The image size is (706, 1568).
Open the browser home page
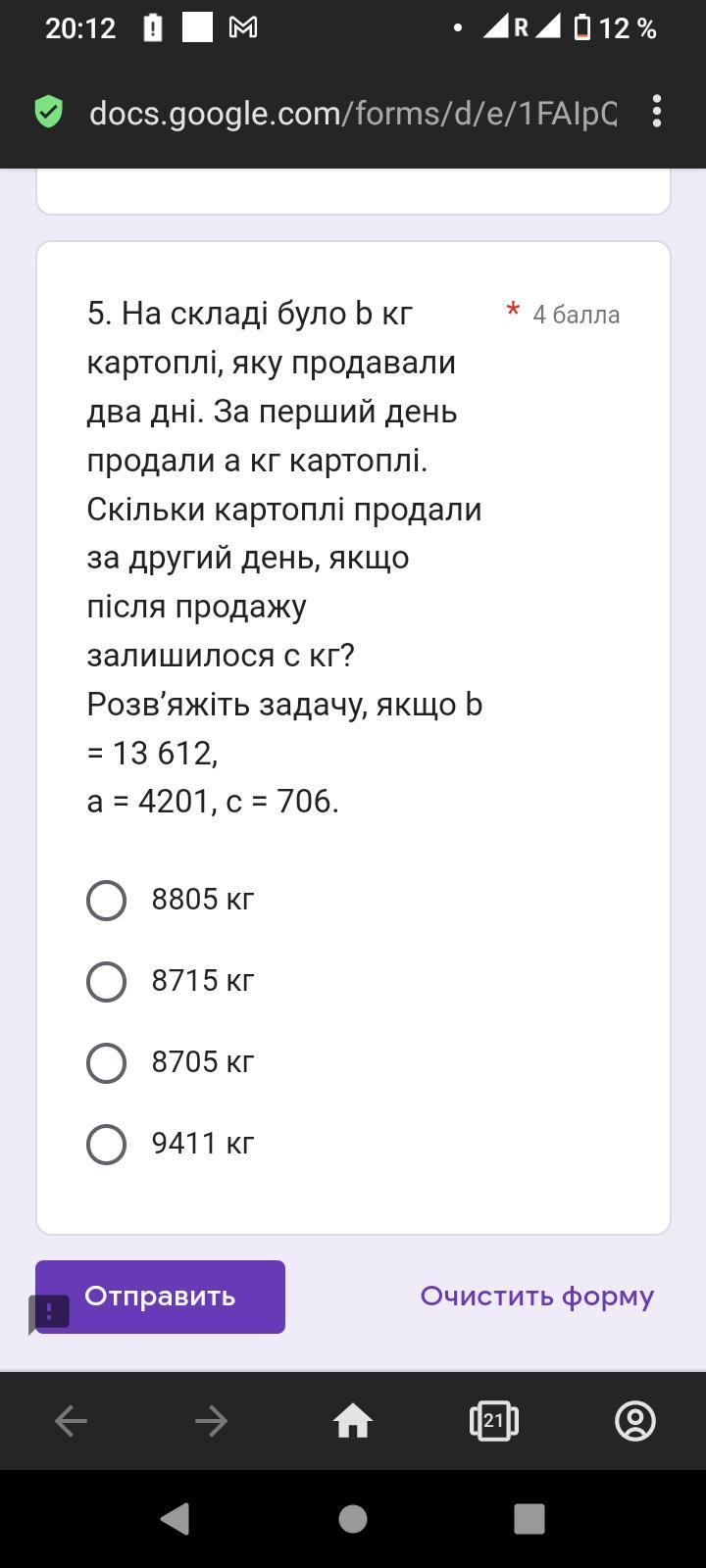click(353, 1421)
